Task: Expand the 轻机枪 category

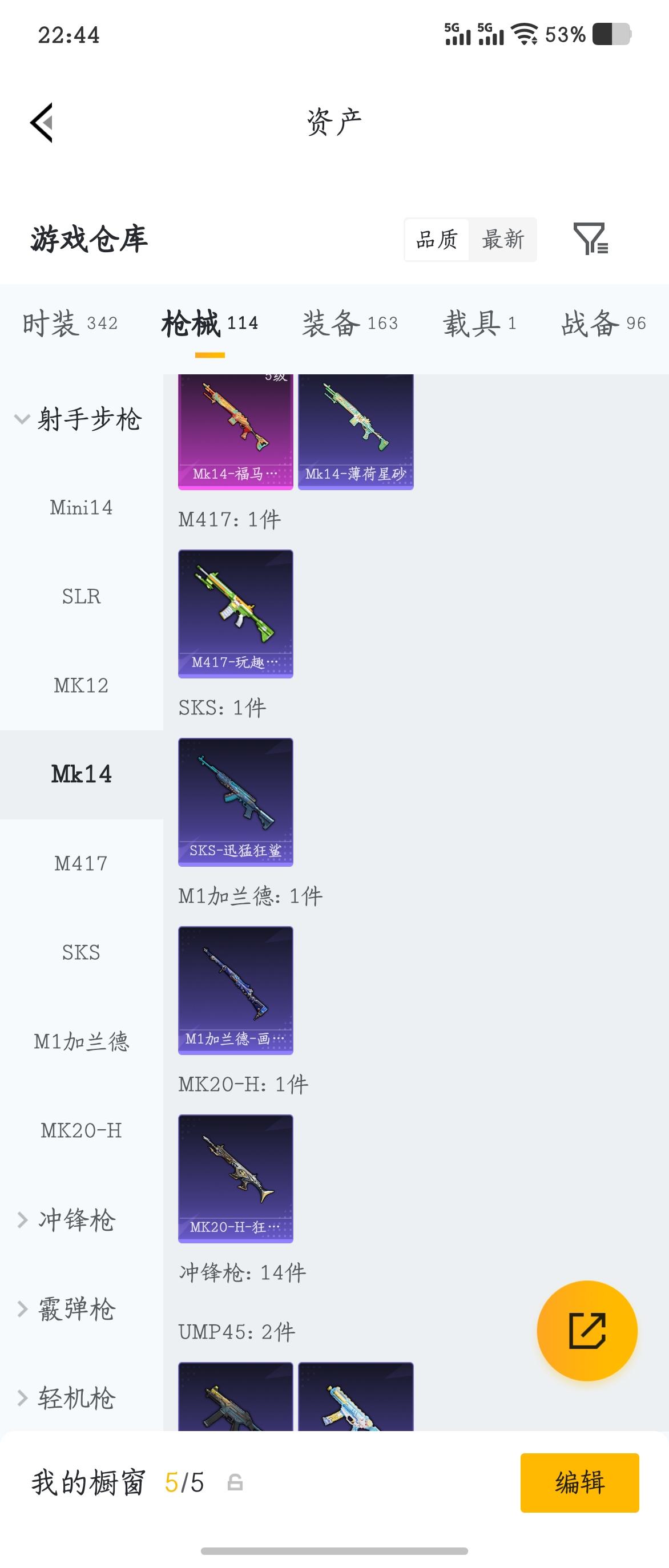Action: point(76,1397)
